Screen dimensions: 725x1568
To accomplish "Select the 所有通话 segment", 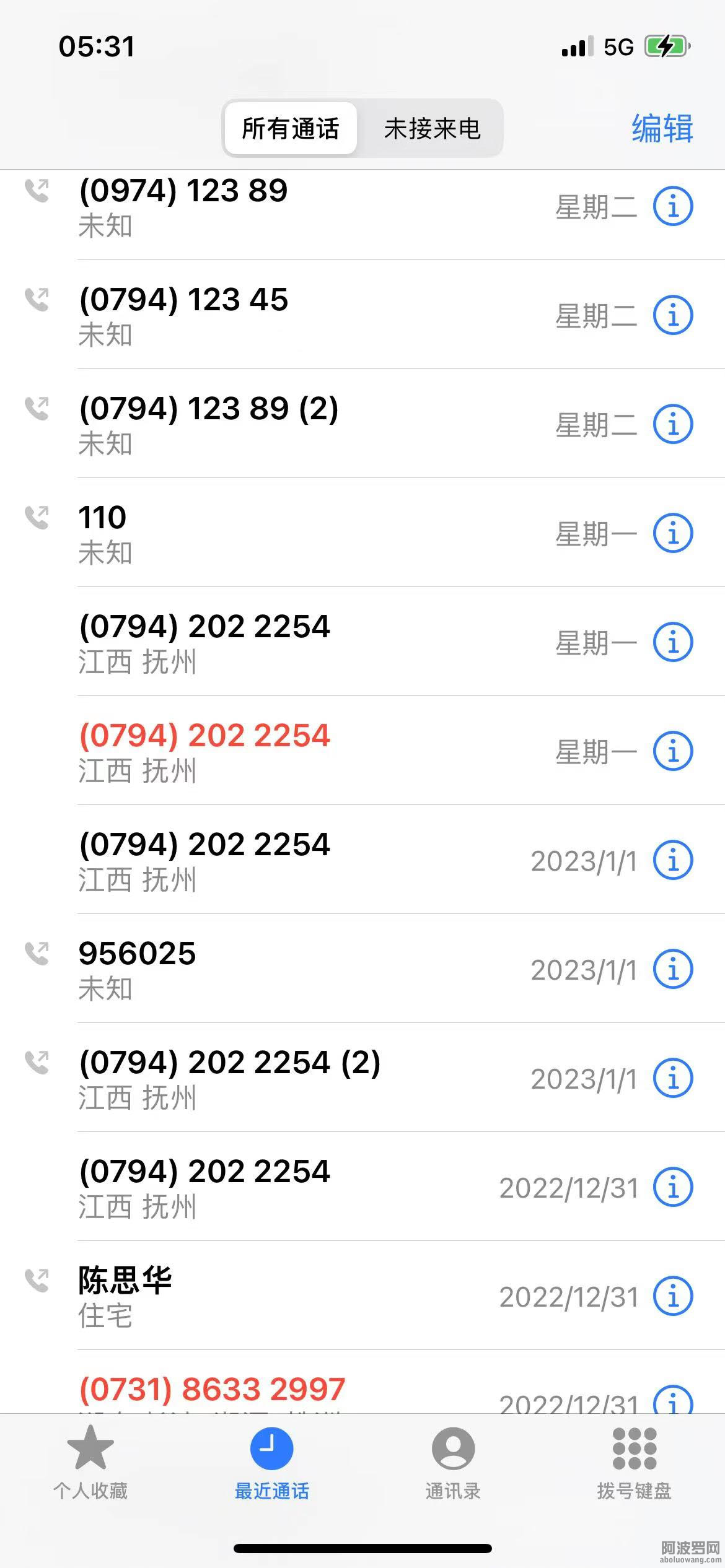I will 290,129.
